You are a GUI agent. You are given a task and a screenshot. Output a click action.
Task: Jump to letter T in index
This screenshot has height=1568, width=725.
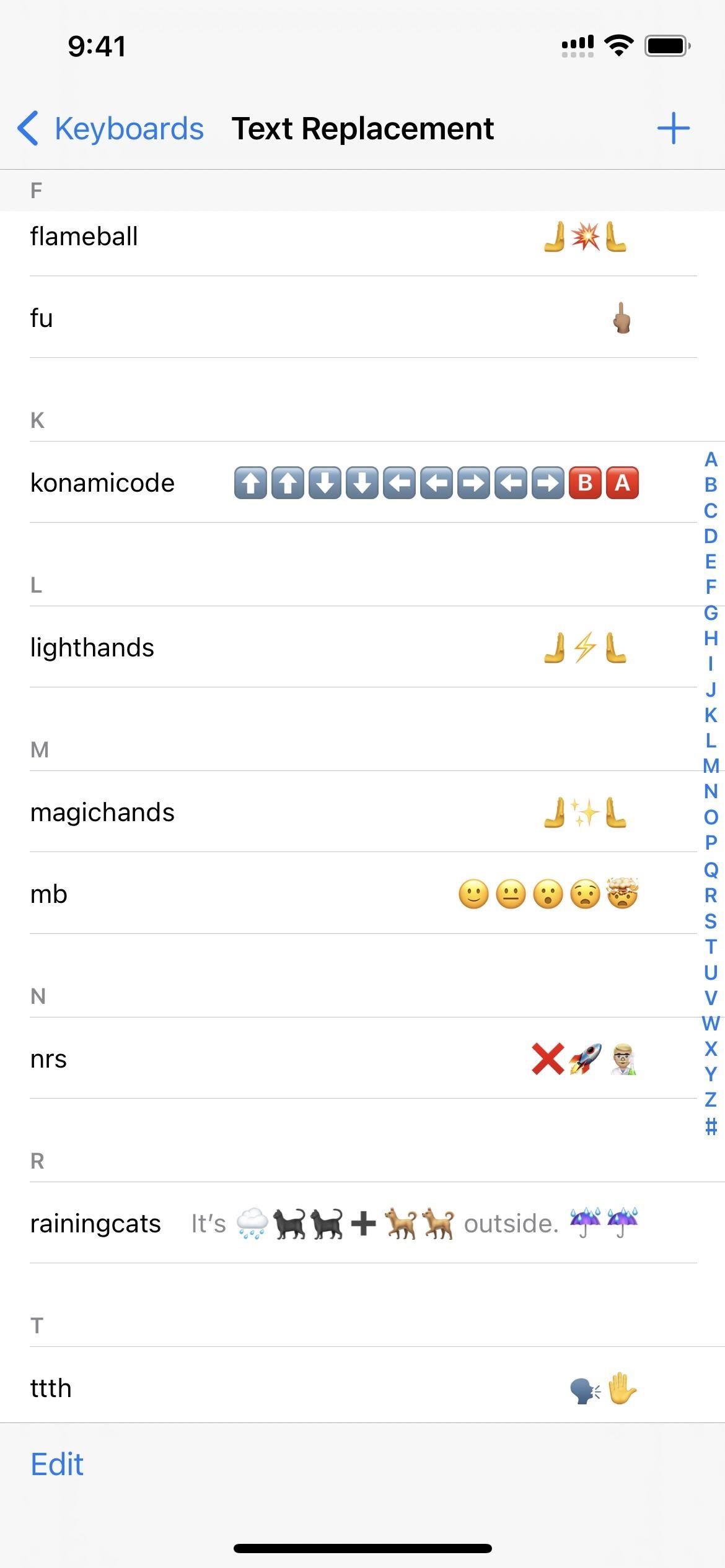[x=711, y=947]
